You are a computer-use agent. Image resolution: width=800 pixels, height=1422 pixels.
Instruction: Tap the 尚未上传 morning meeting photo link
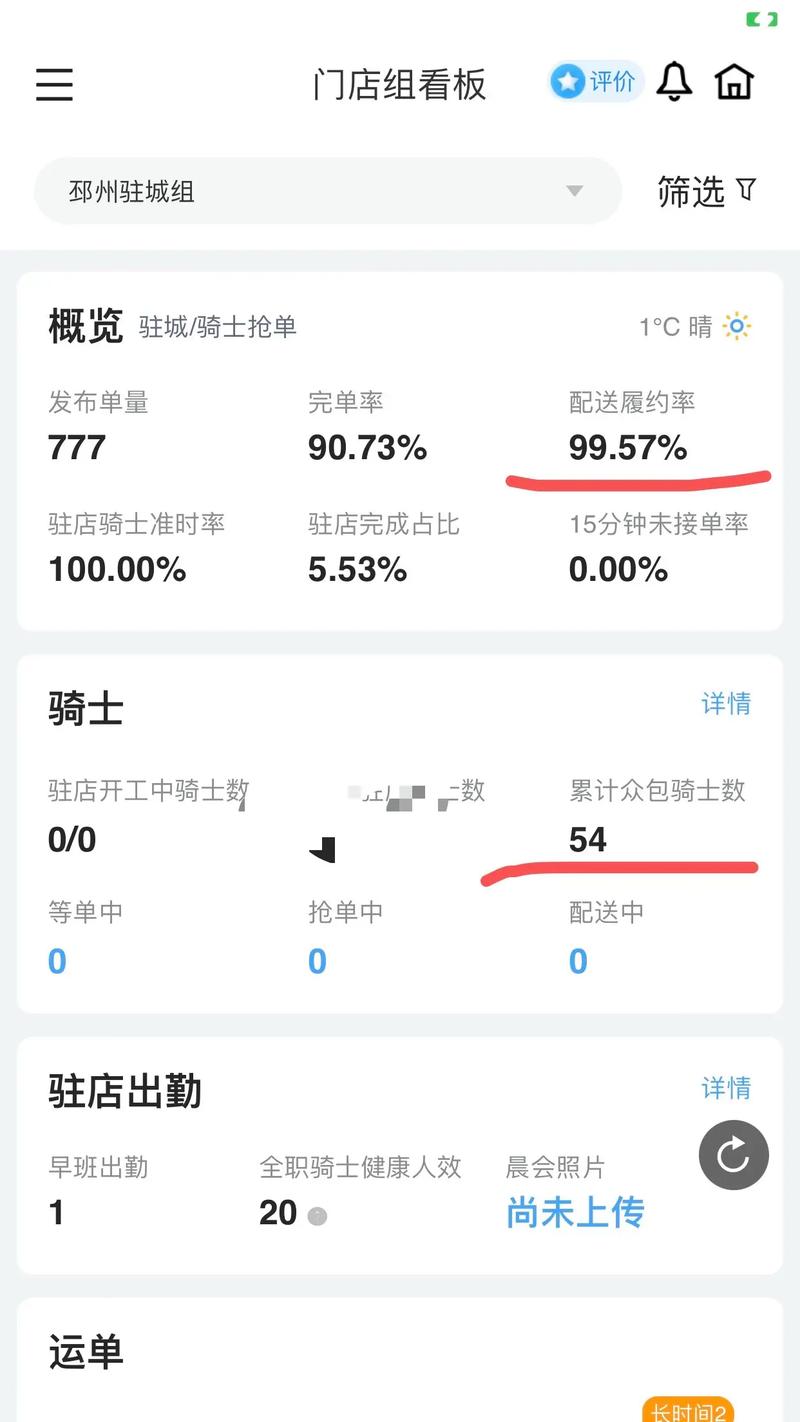coord(575,1213)
